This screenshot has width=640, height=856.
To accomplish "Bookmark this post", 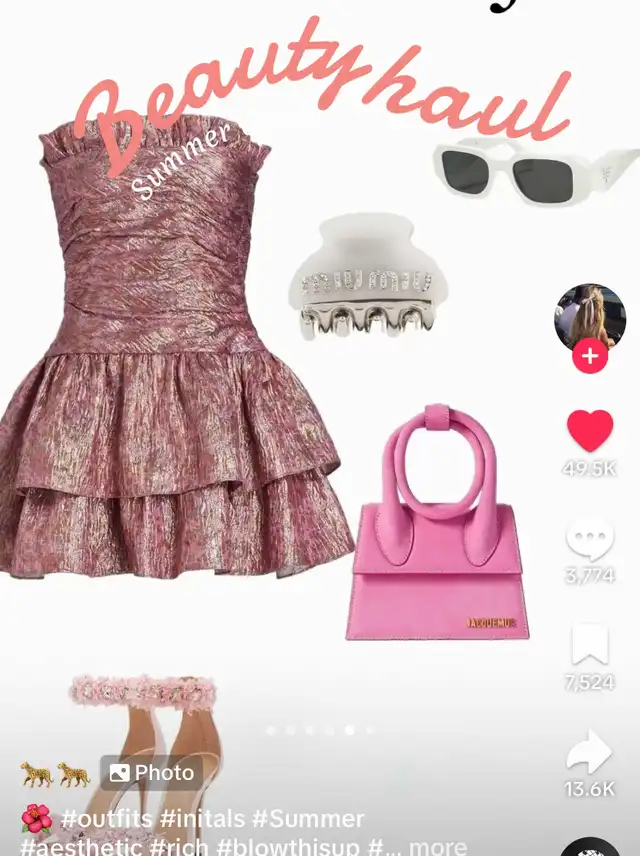I will coord(589,645).
